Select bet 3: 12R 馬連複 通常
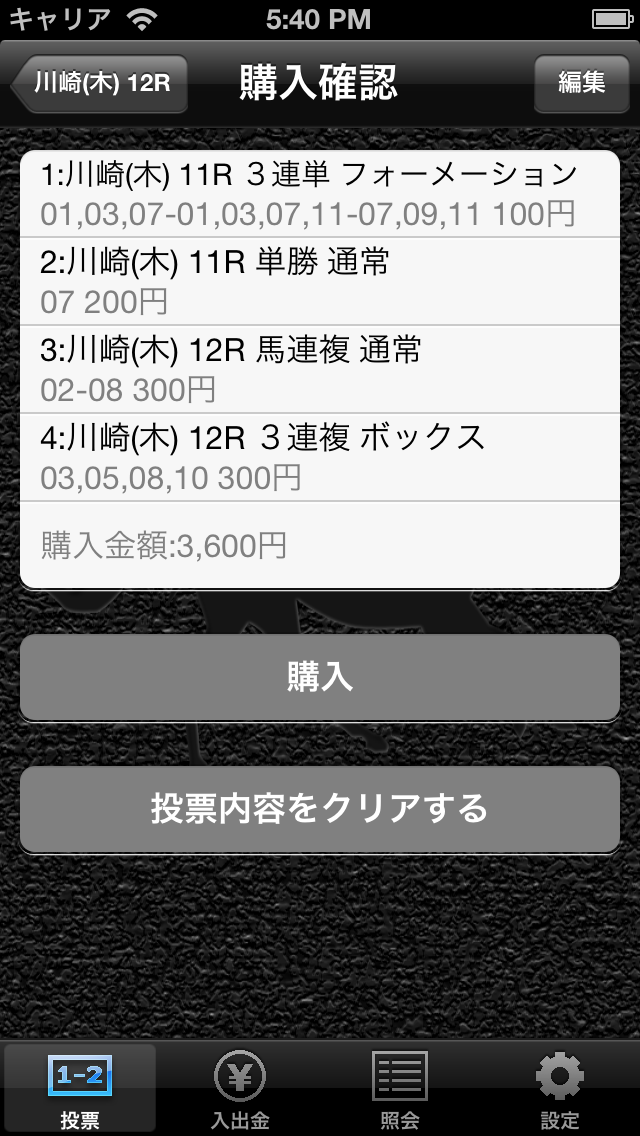 click(x=320, y=369)
